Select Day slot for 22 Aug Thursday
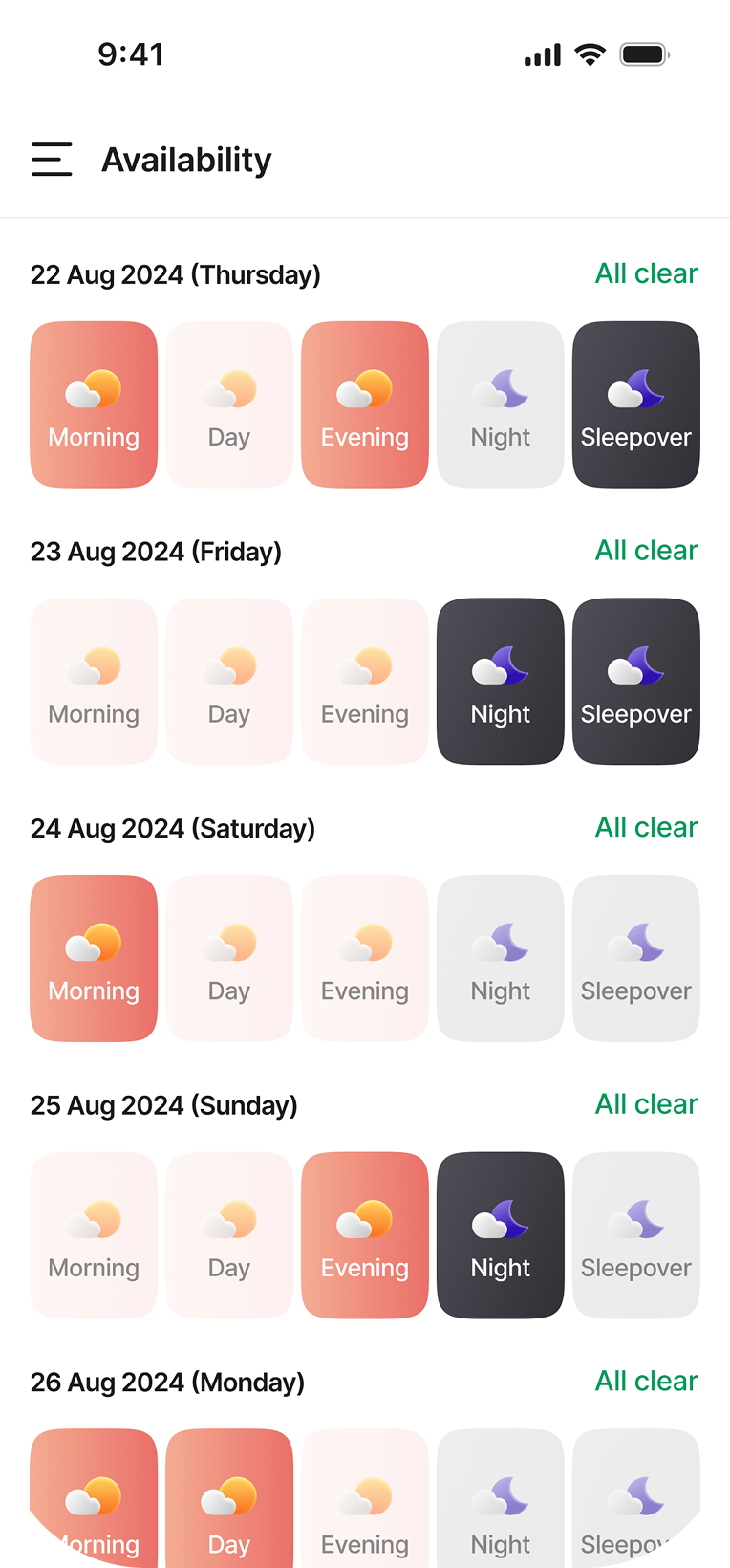The height and width of the screenshot is (1568, 730). [229, 404]
